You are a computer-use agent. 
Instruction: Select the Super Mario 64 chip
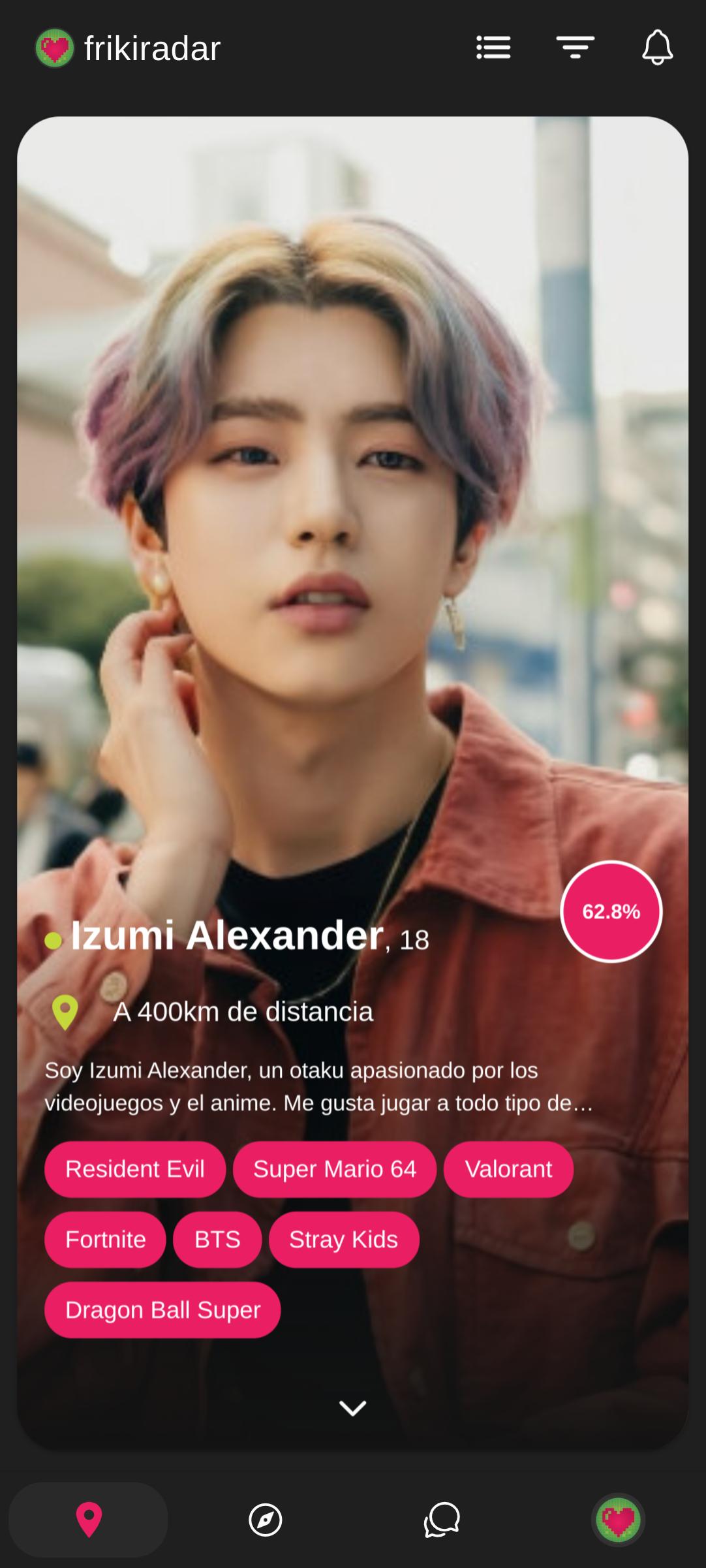335,1169
